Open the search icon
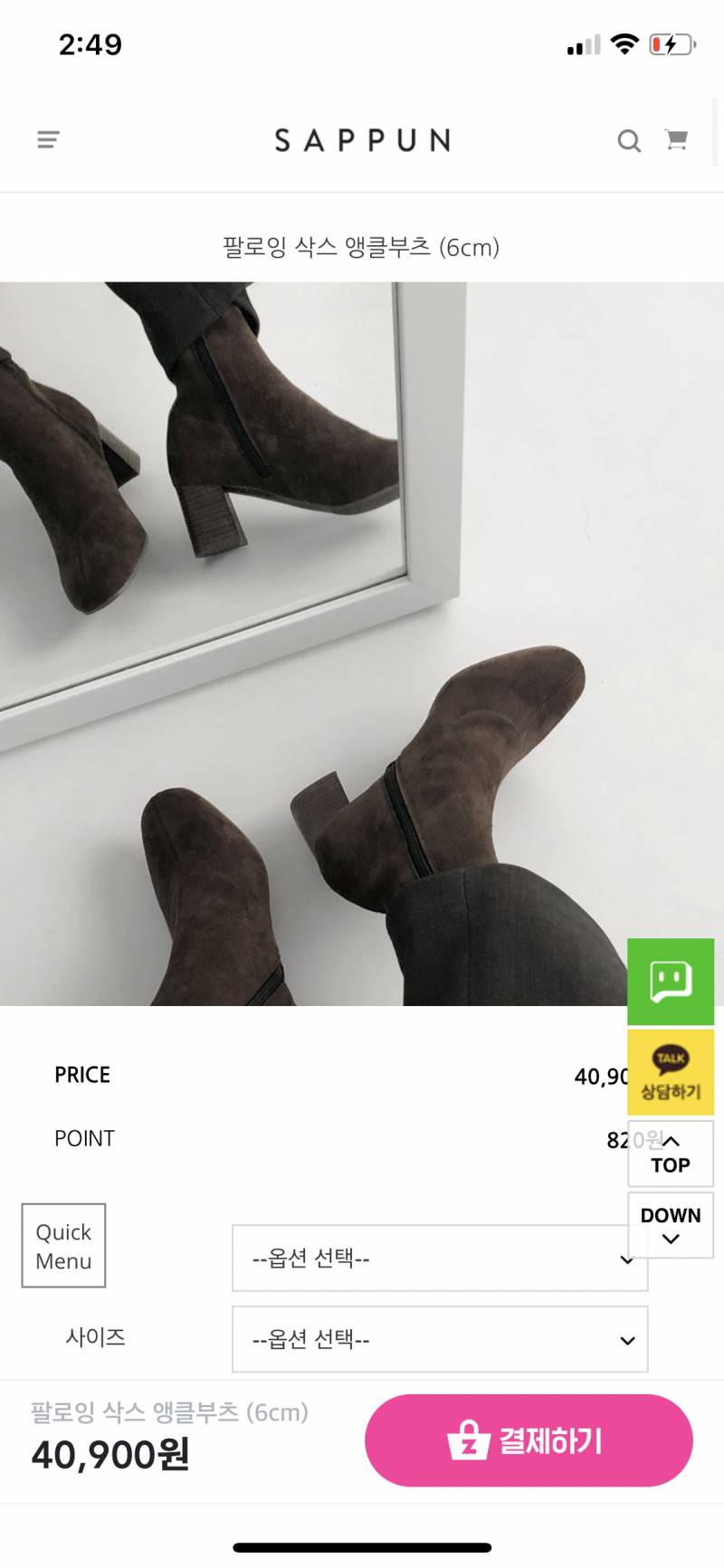 tap(629, 140)
